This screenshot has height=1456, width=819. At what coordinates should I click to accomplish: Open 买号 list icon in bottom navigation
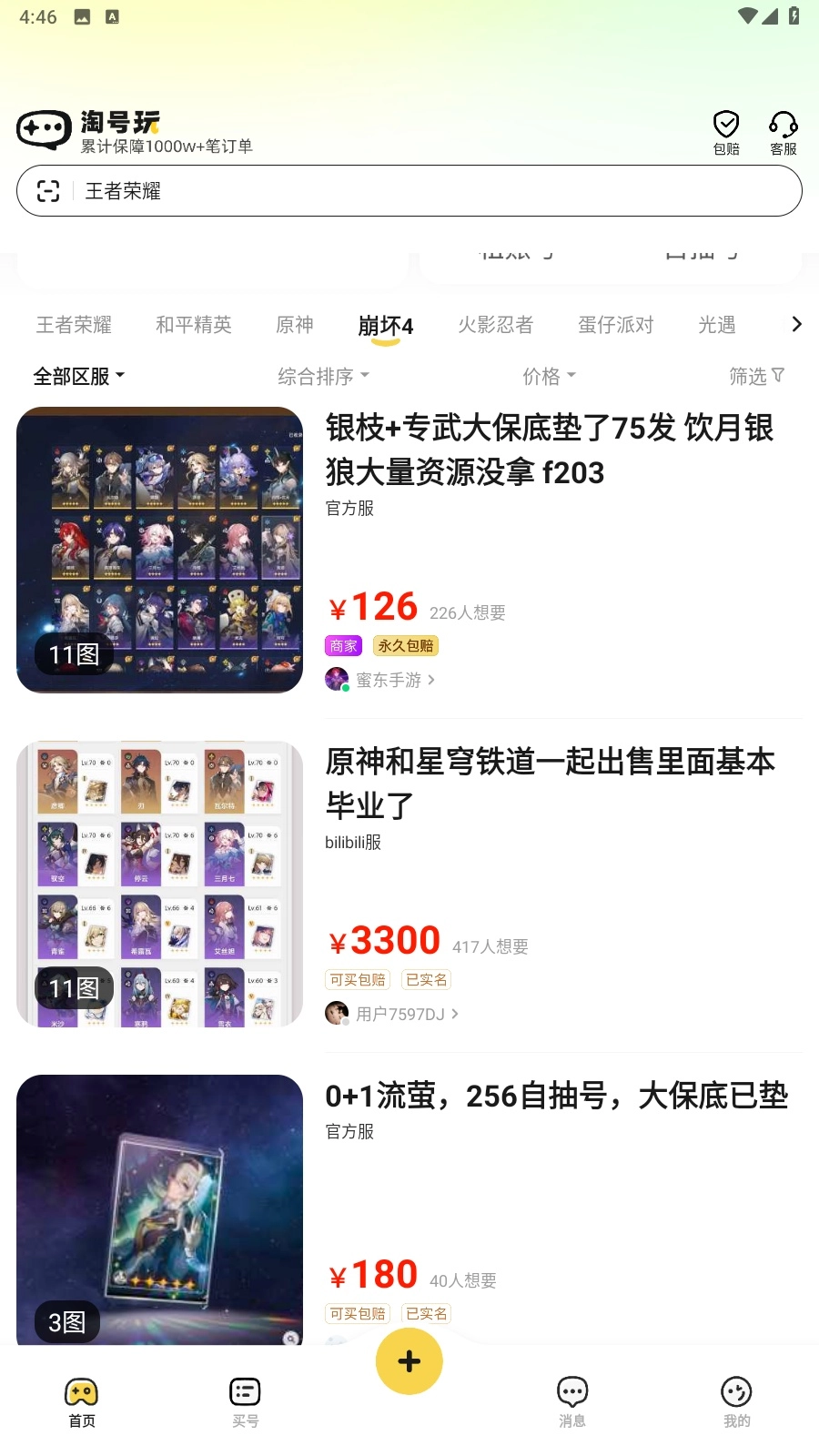pos(245,1391)
